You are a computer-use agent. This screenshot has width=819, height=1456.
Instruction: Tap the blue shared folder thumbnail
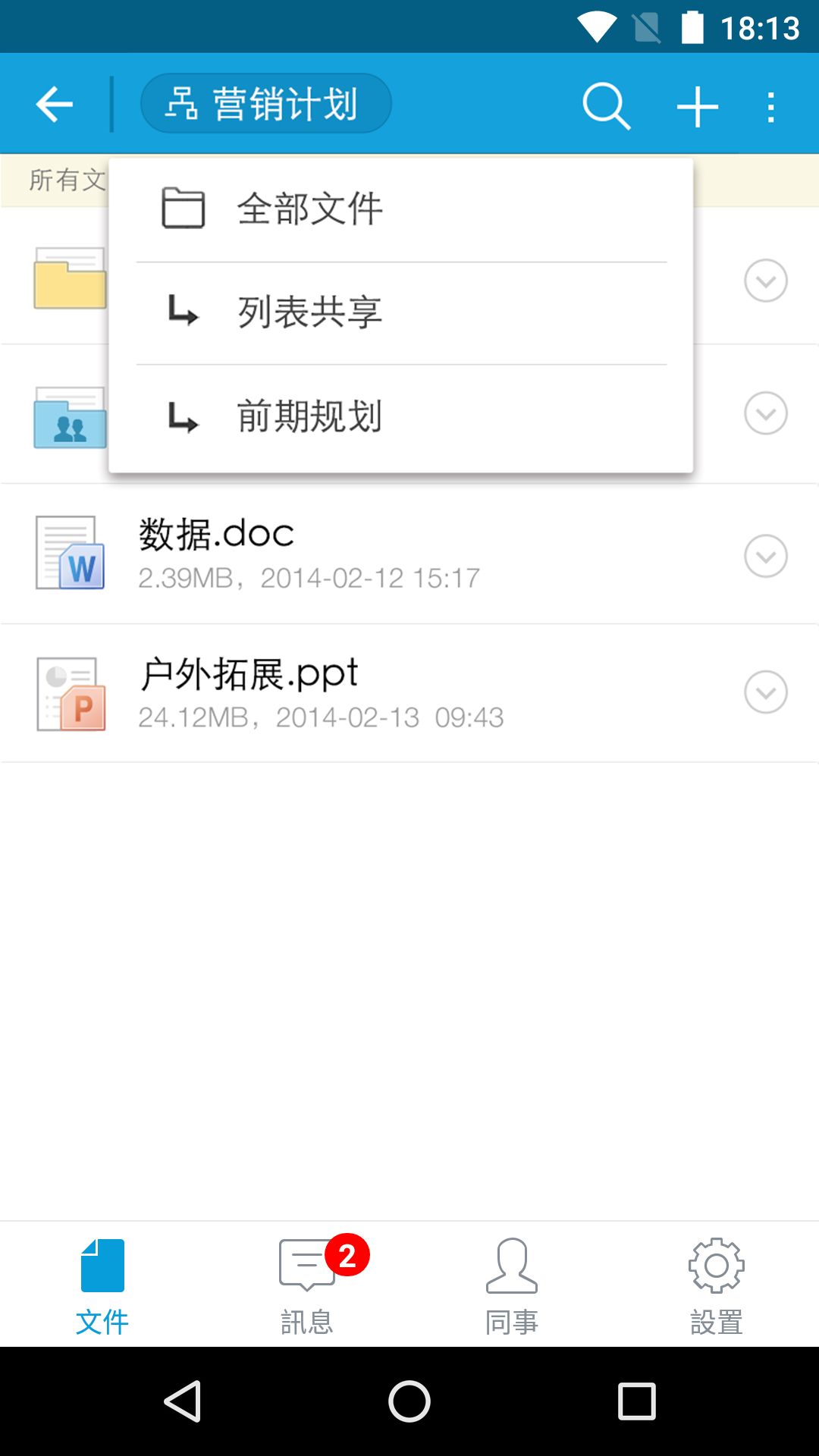point(71,416)
